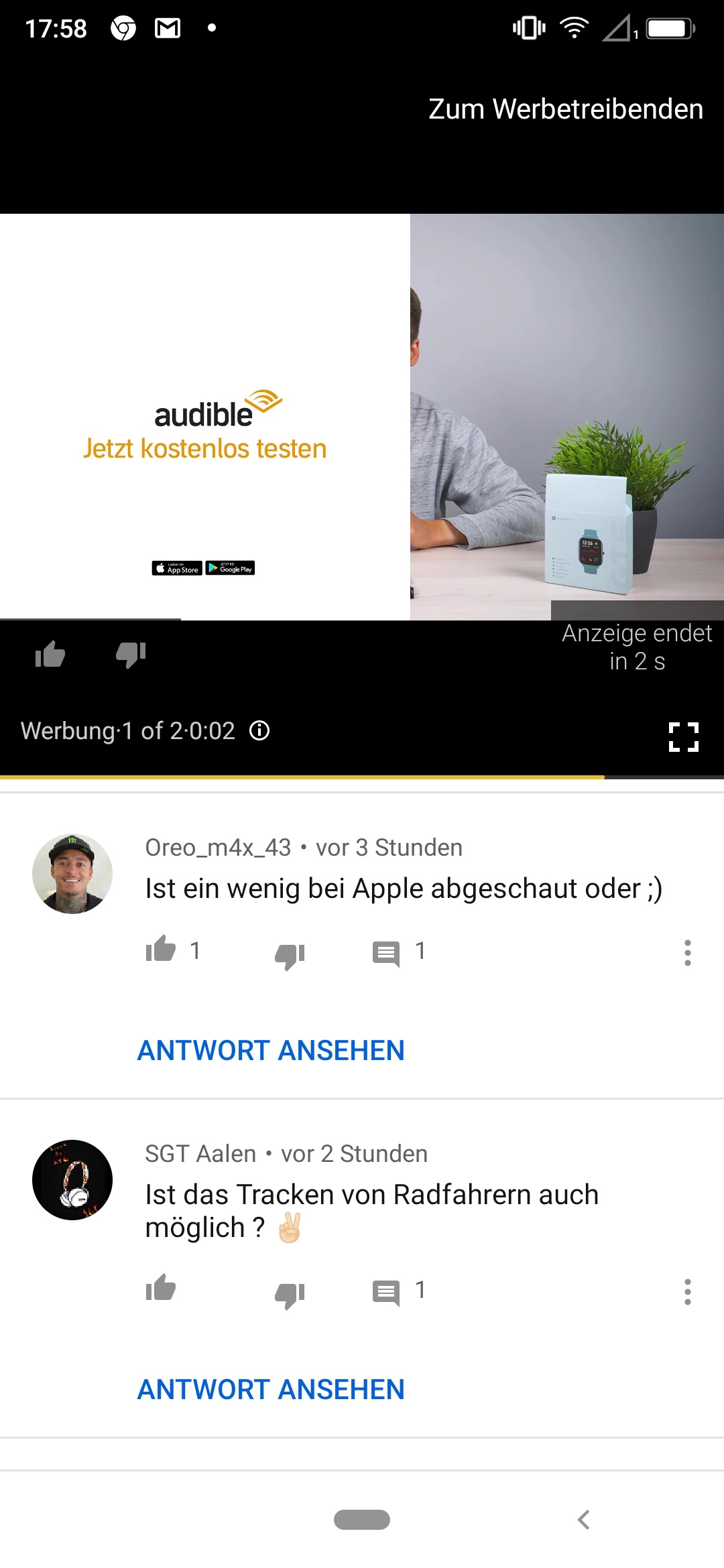View the reply under Oreo_m4x_43's comment
Image resolution: width=724 pixels, height=1568 pixels.
pyautogui.click(x=271, y=1051)
